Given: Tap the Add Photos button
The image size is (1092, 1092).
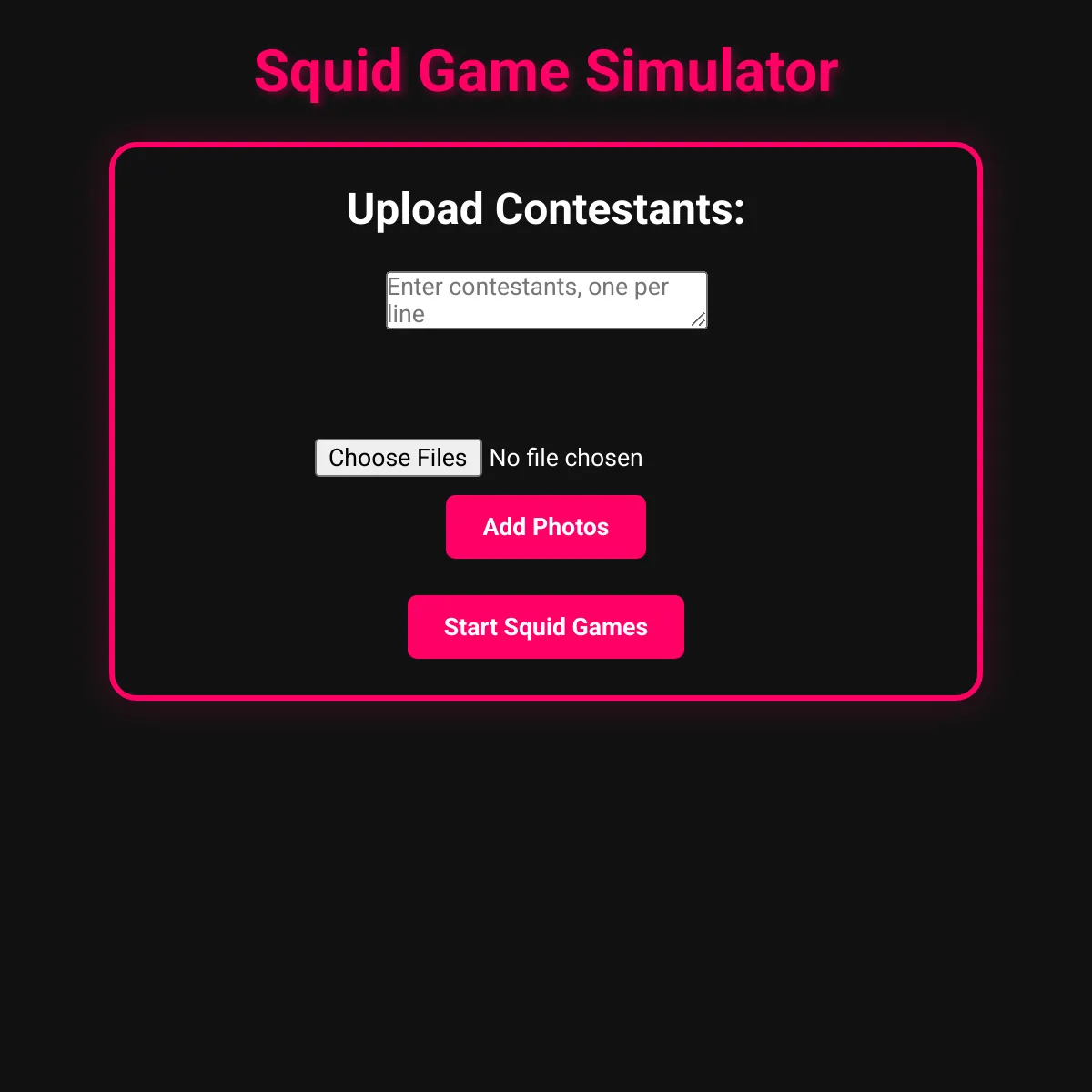Looking at the screenshot, I should tap(546, 527).
